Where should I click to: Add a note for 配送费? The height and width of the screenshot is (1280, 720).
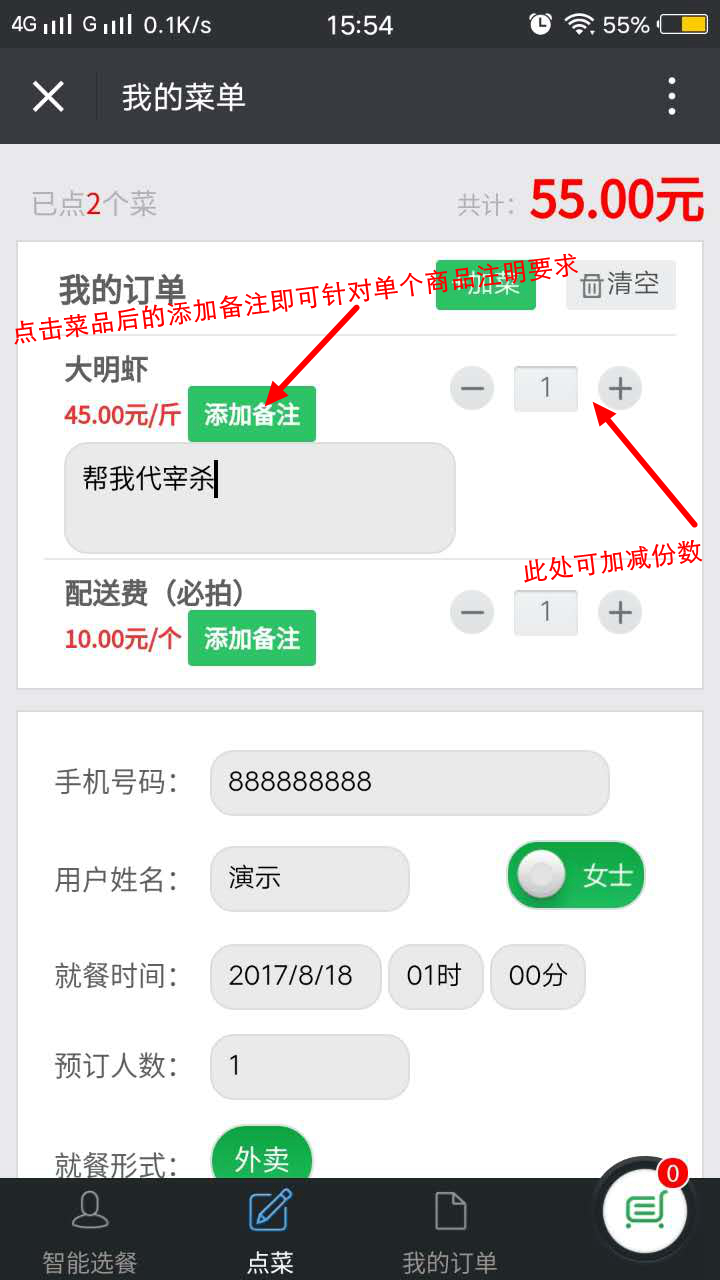point(252,638)
